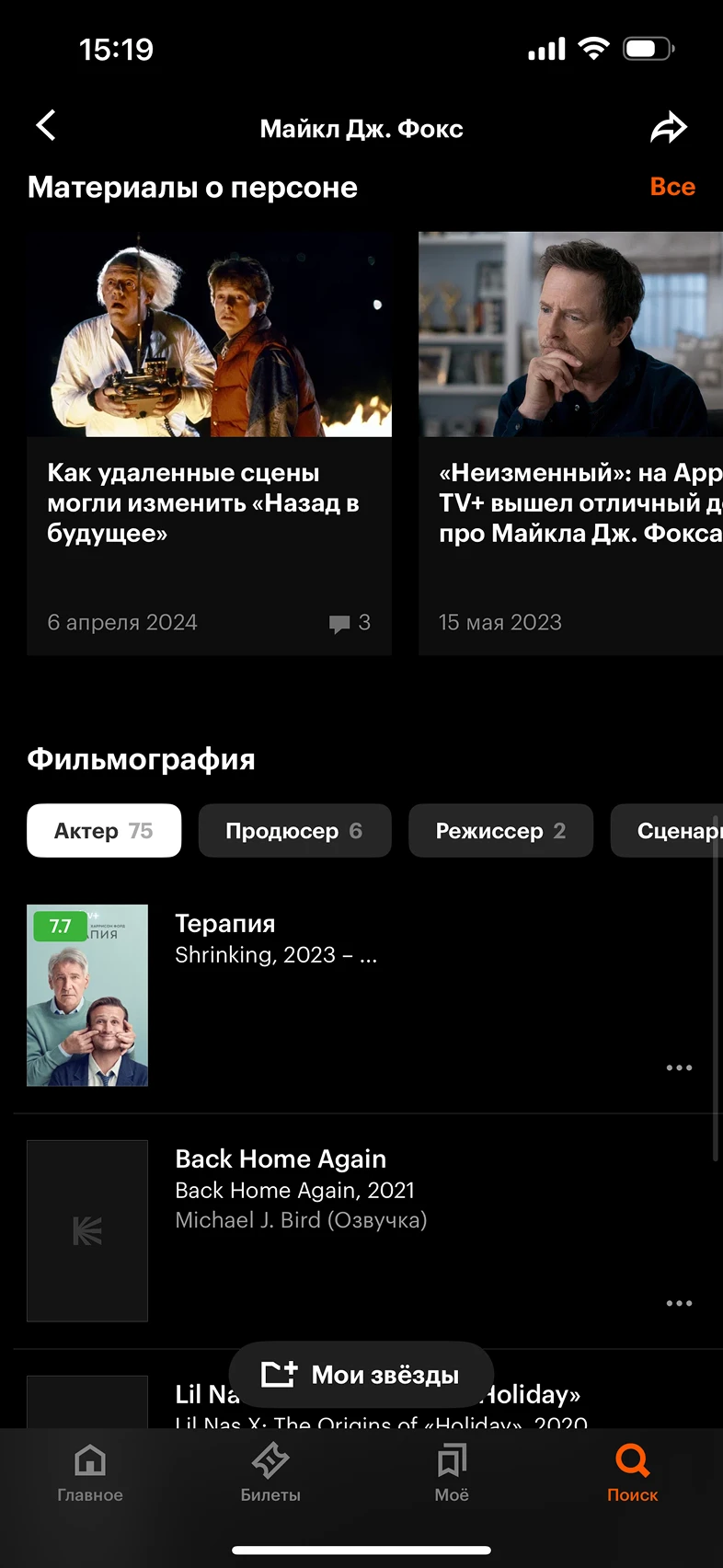Share this person's page
The height and width of the screenshot is (1568, 723).
[x=669, y=128]
